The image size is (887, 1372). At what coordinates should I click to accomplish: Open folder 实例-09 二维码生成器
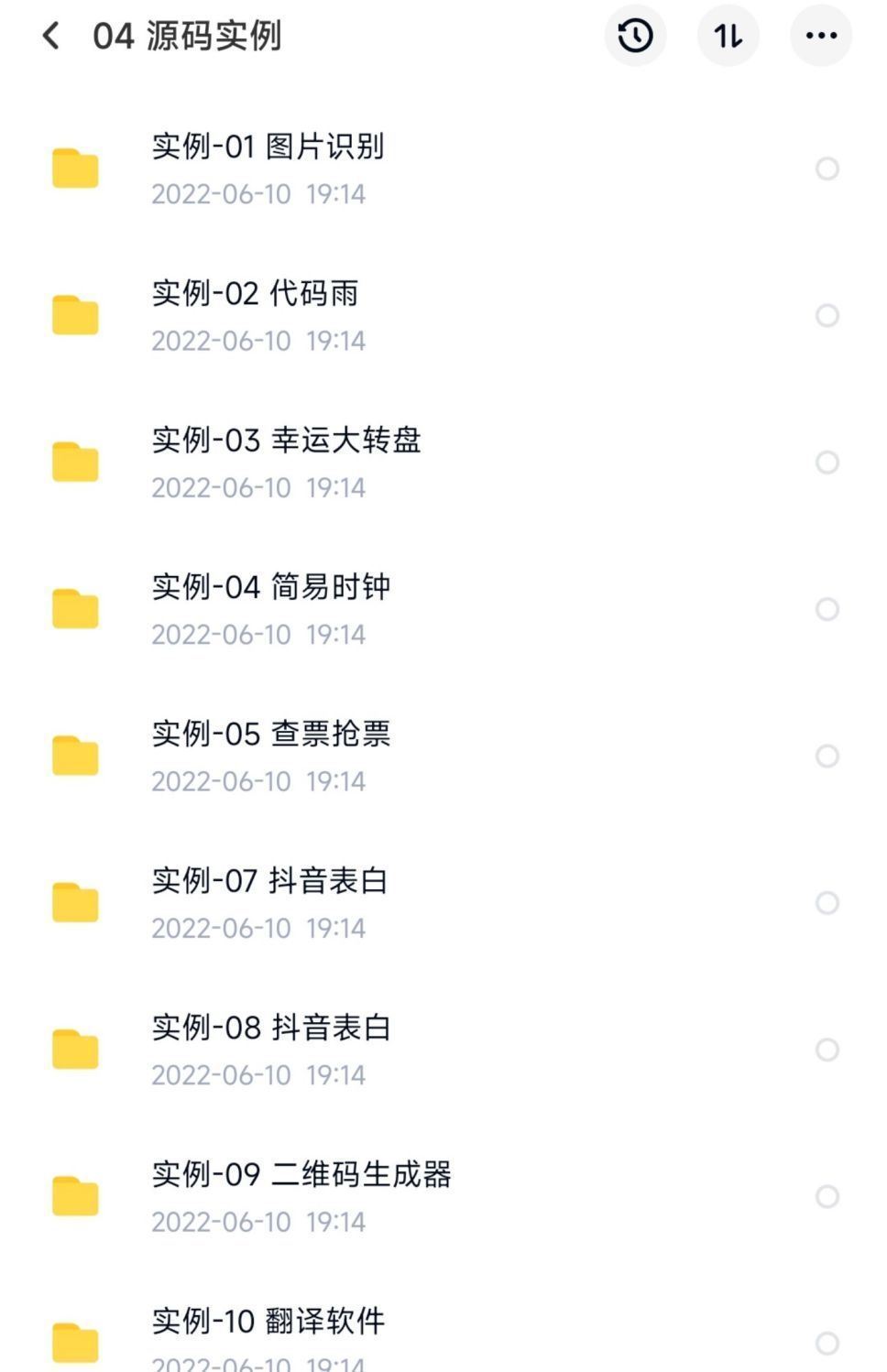(x=301, y=1195)
